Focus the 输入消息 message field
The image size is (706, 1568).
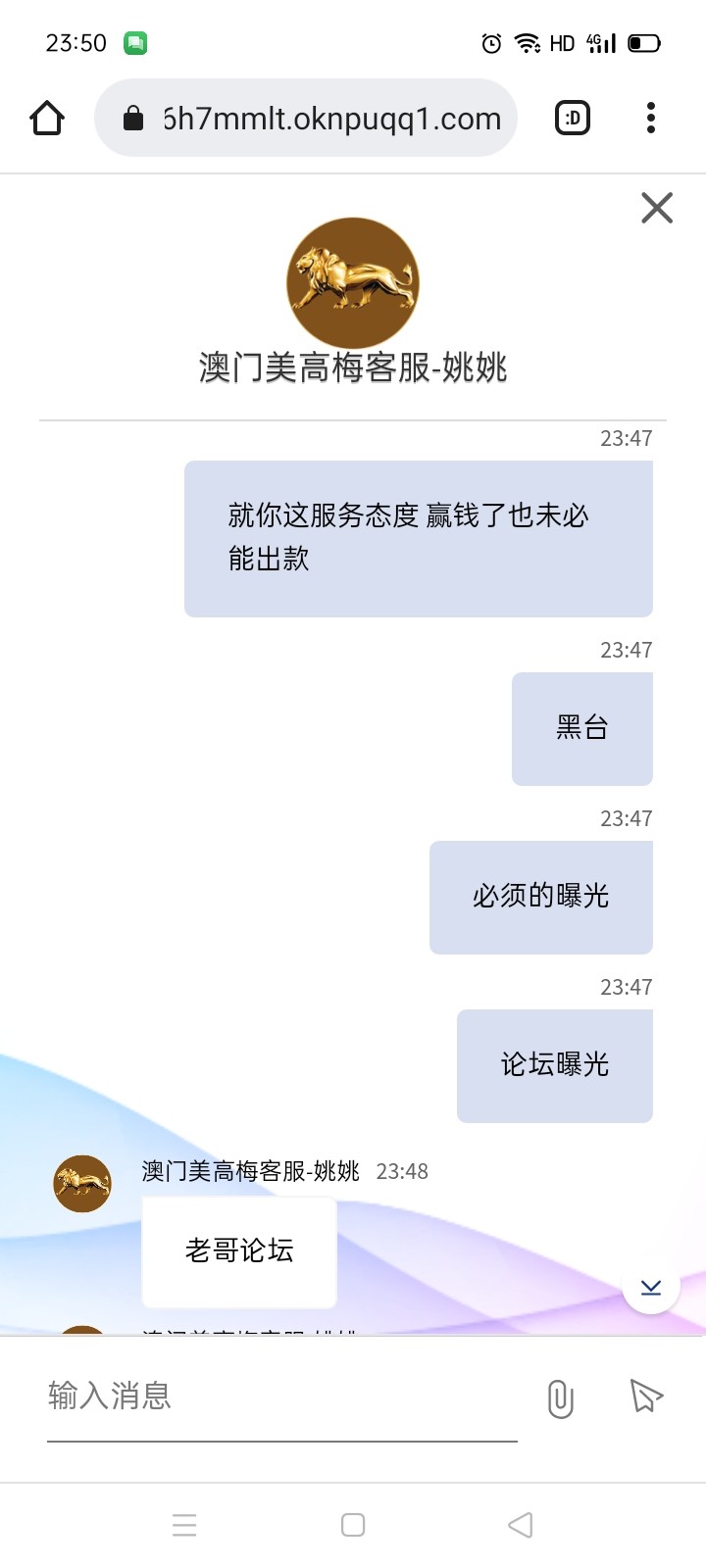pyautogui.click(x=281, y=1396)
